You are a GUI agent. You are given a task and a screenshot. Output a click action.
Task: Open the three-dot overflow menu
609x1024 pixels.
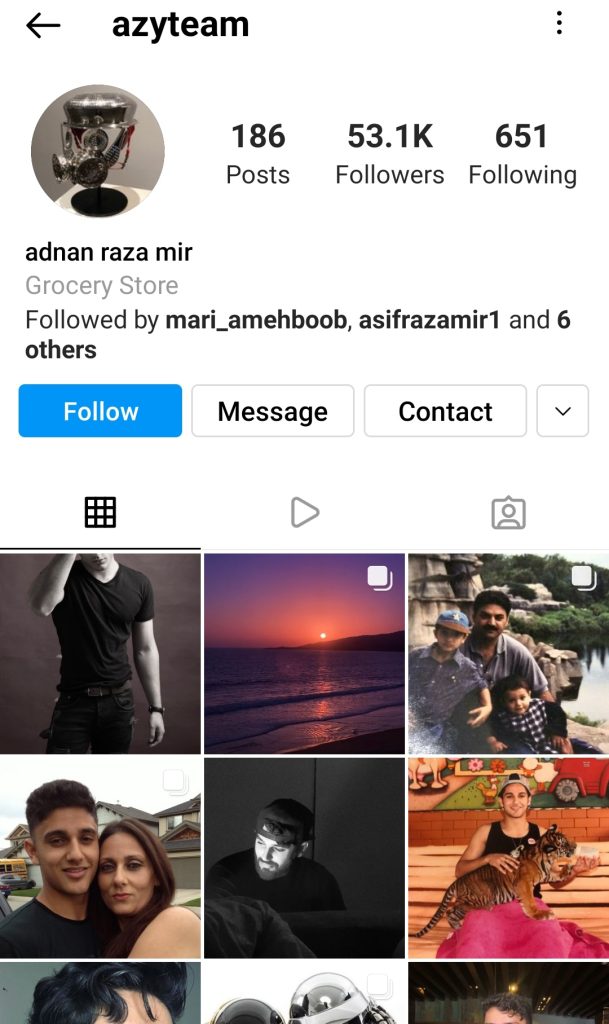coord(559,24)
